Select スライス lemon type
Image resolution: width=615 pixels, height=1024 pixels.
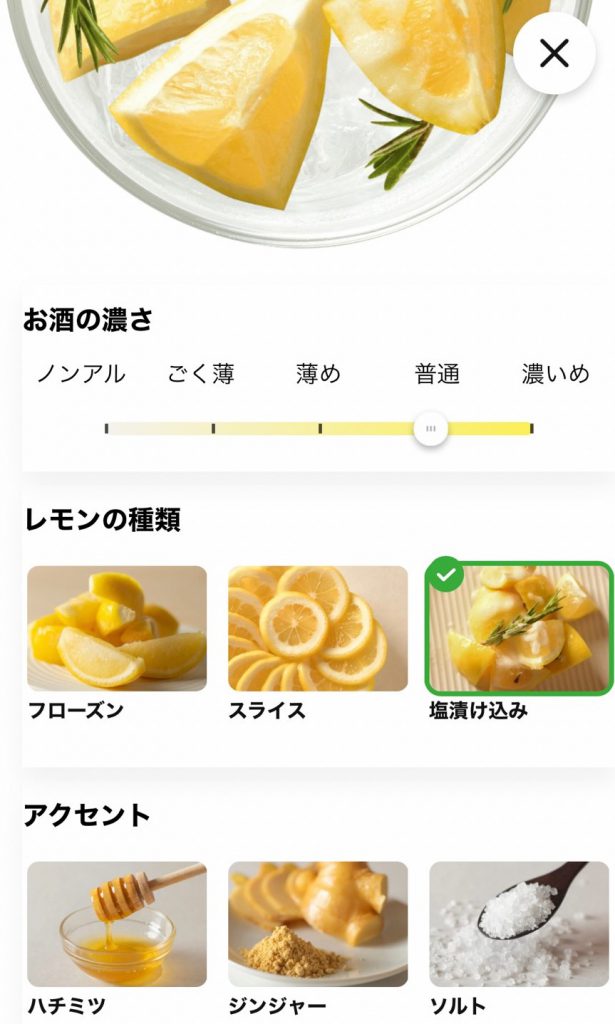pyautogui.click(x=318, y=628)
